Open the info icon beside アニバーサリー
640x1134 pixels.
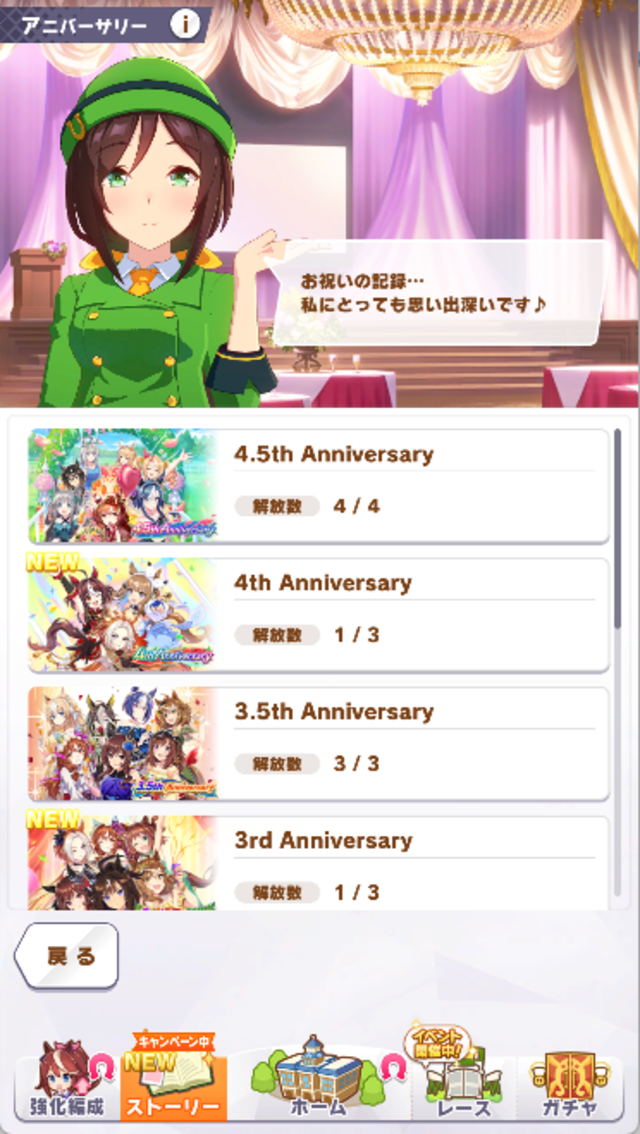(x=184, y=26)
